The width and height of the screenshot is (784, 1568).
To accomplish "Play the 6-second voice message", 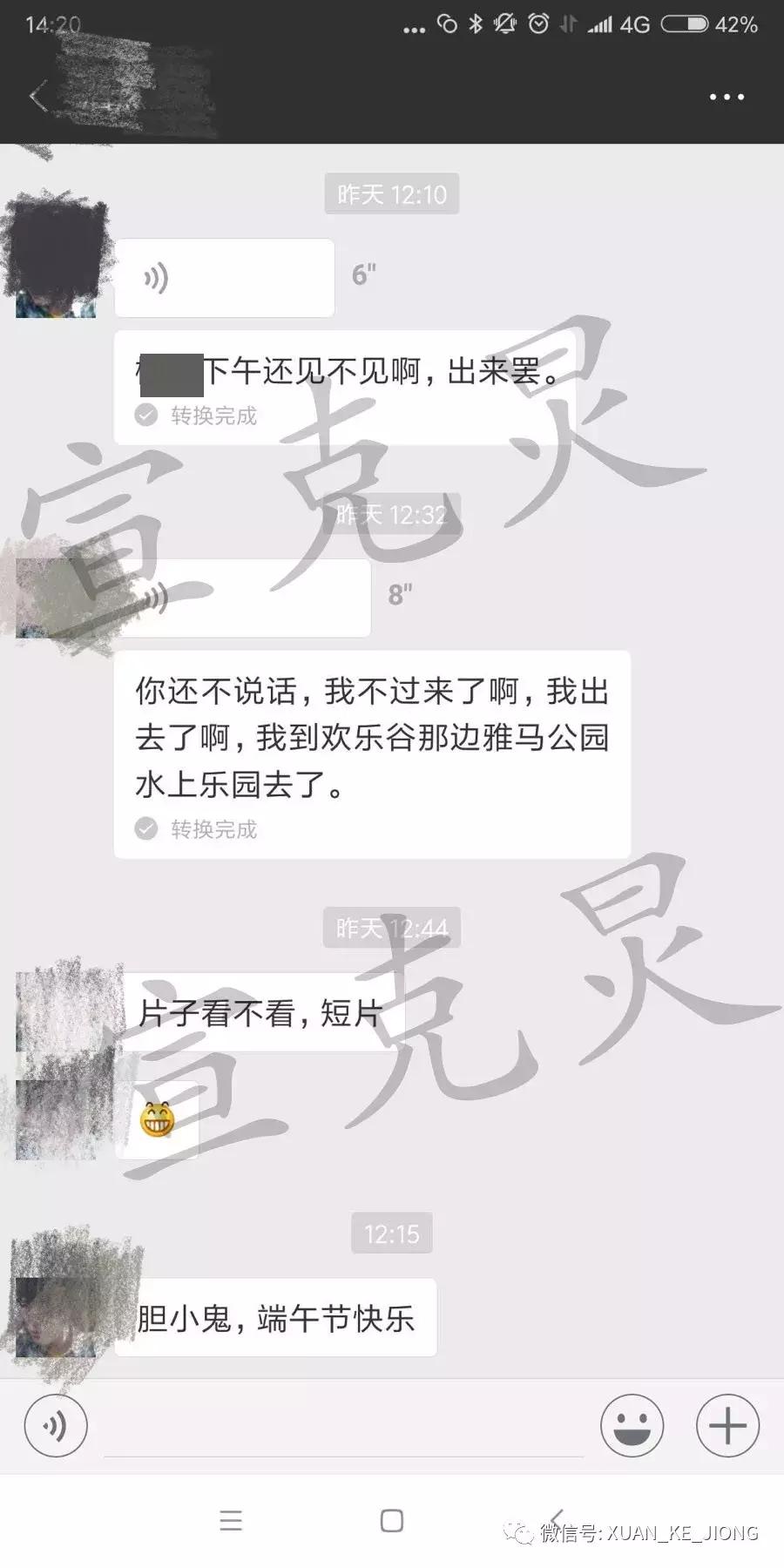I will pyautogui.click(x=224, y=277).
